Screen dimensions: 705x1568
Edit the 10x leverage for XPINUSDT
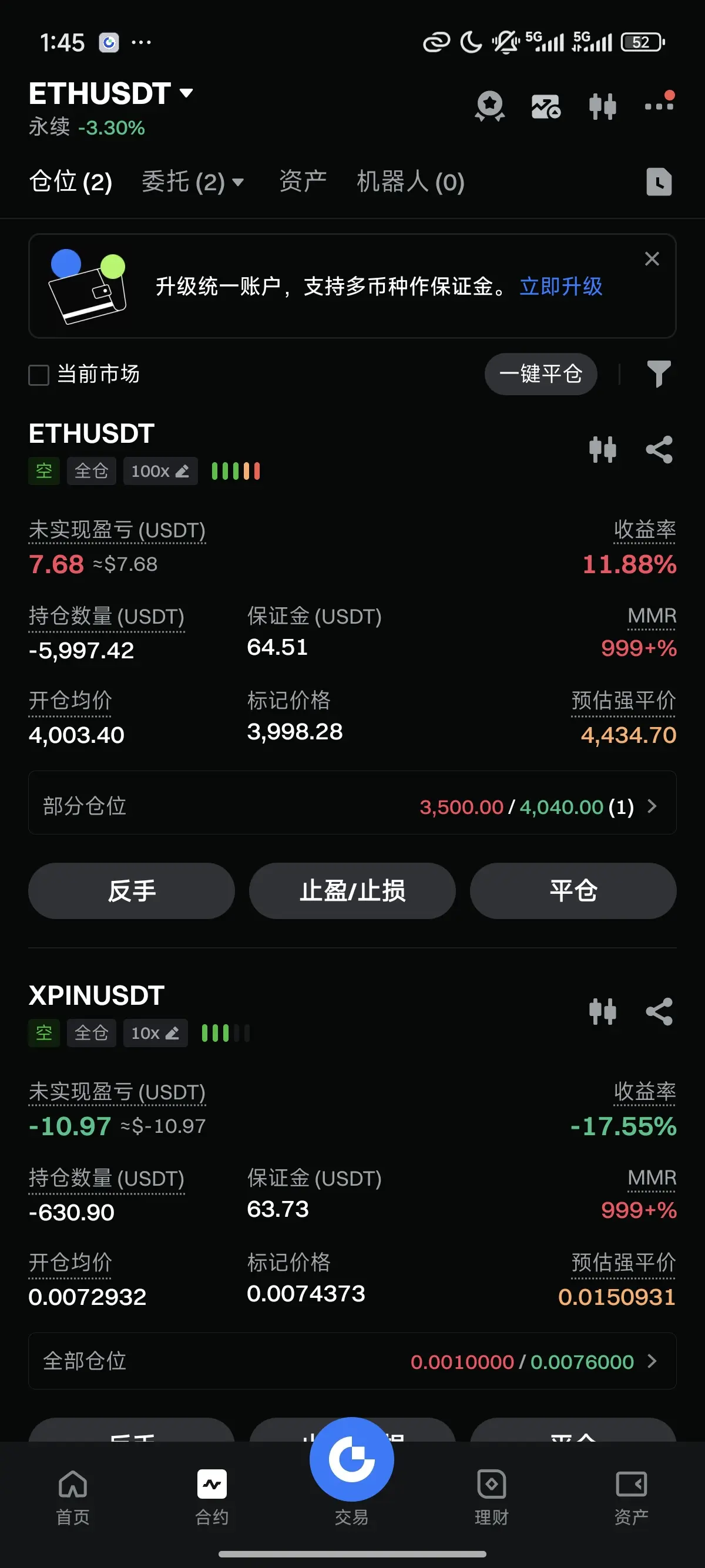(x=155, y=1033)
